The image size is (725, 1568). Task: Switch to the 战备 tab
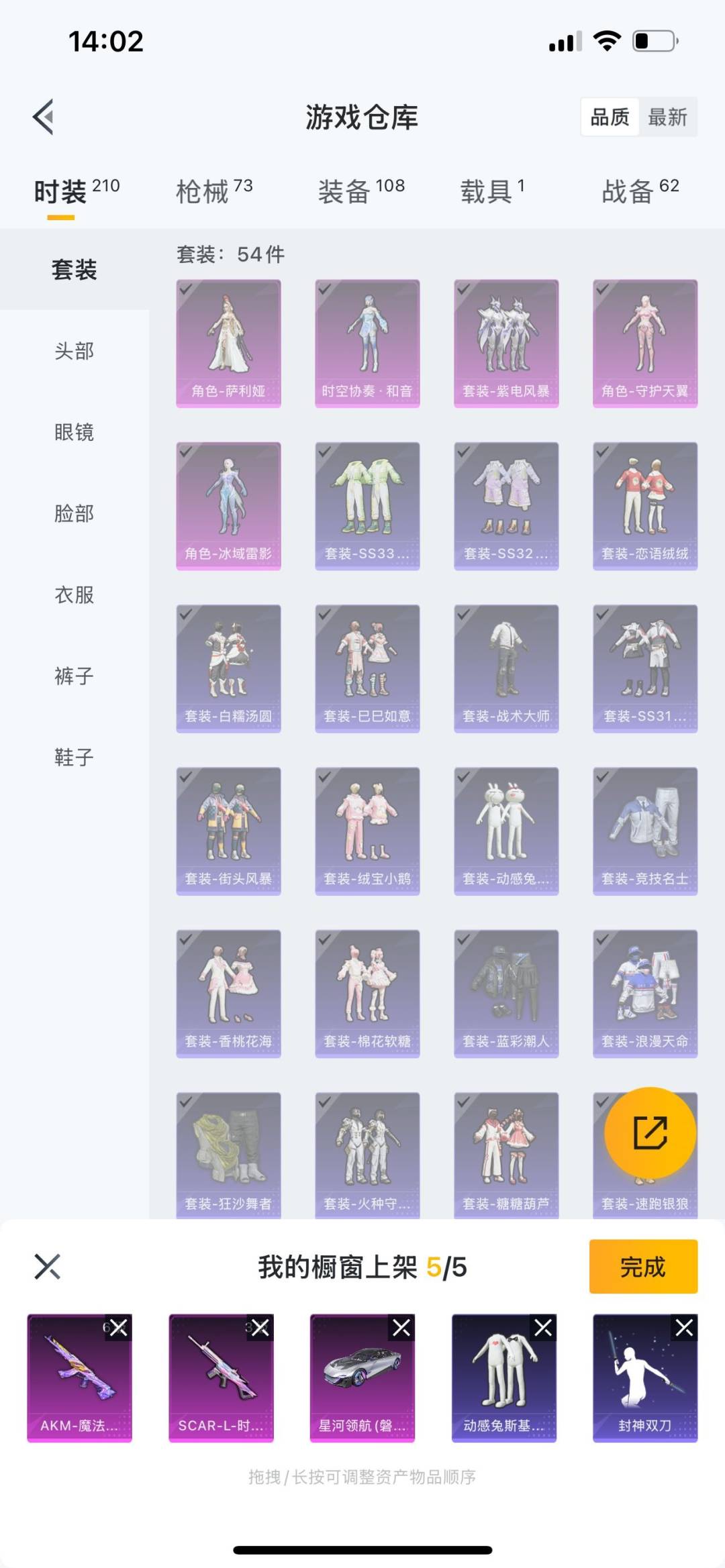point(640,191)
